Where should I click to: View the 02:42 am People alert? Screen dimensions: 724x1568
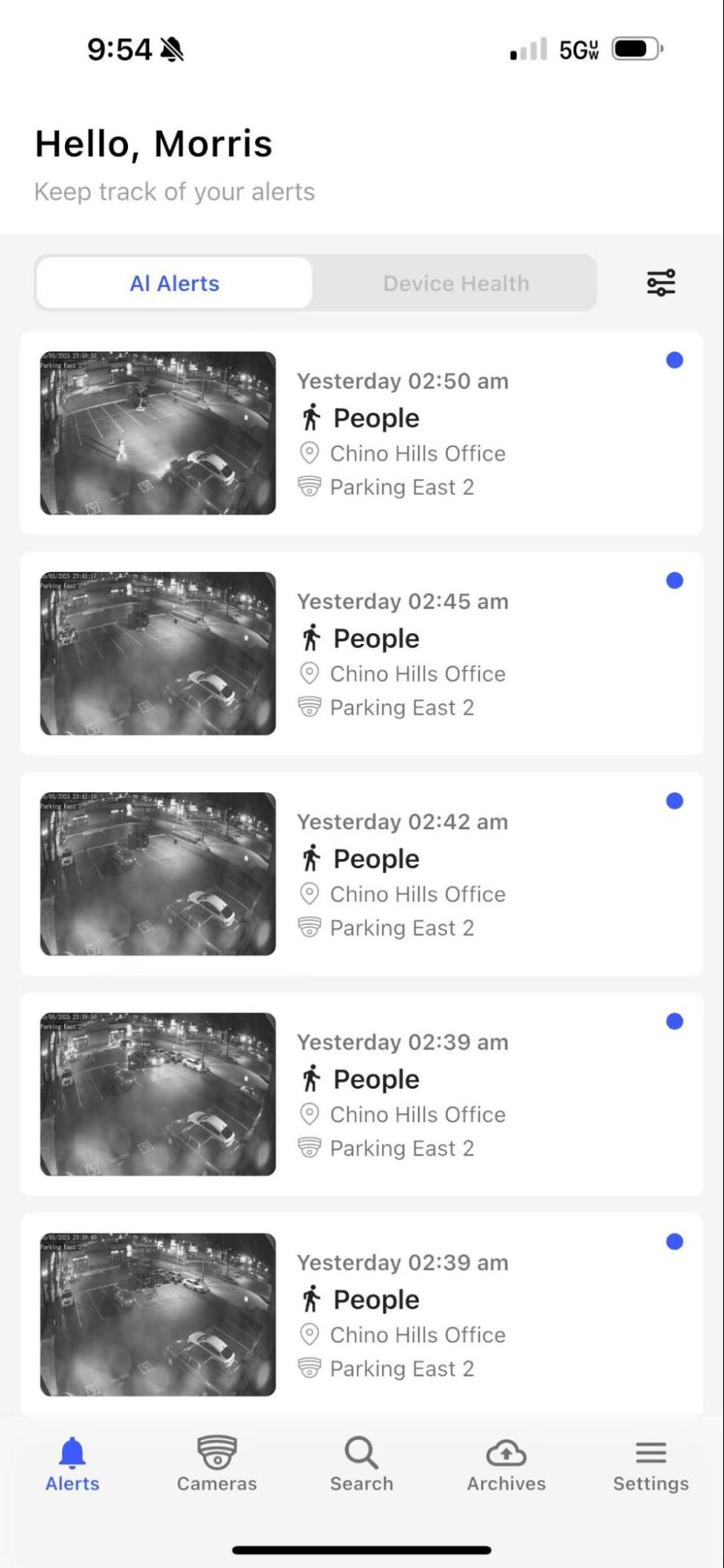pos(362,874)
